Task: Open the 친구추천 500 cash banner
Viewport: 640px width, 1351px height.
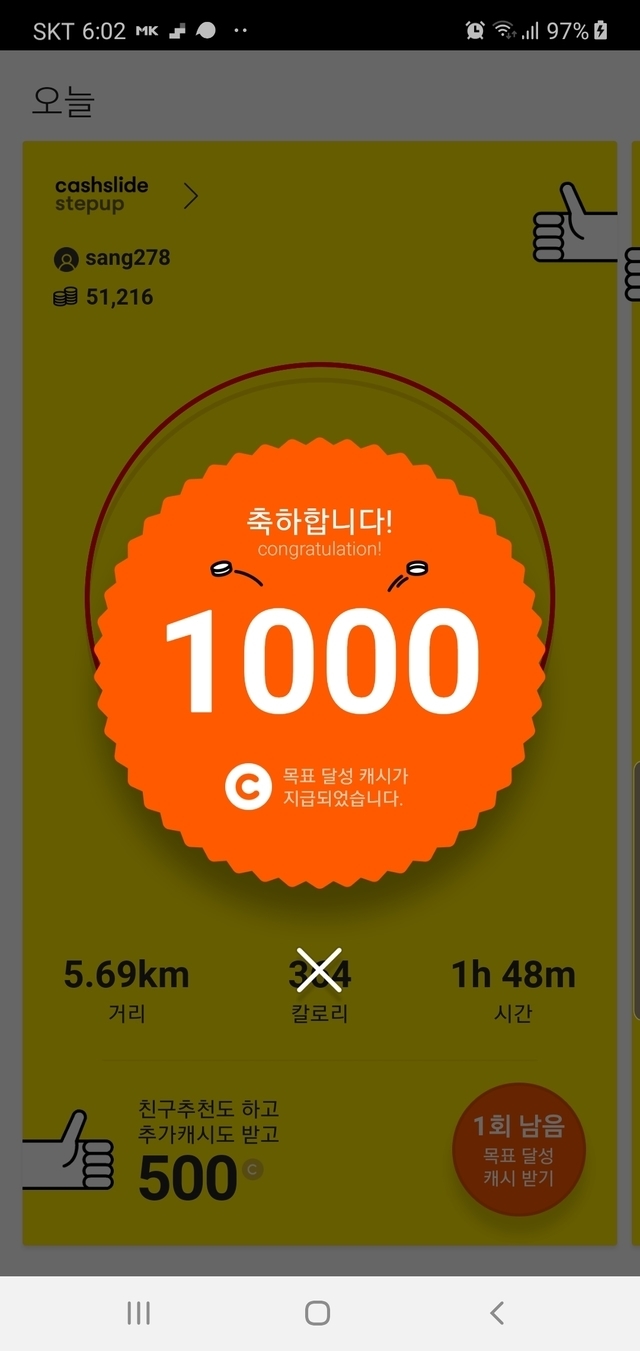Action: tap(200, 1152)
